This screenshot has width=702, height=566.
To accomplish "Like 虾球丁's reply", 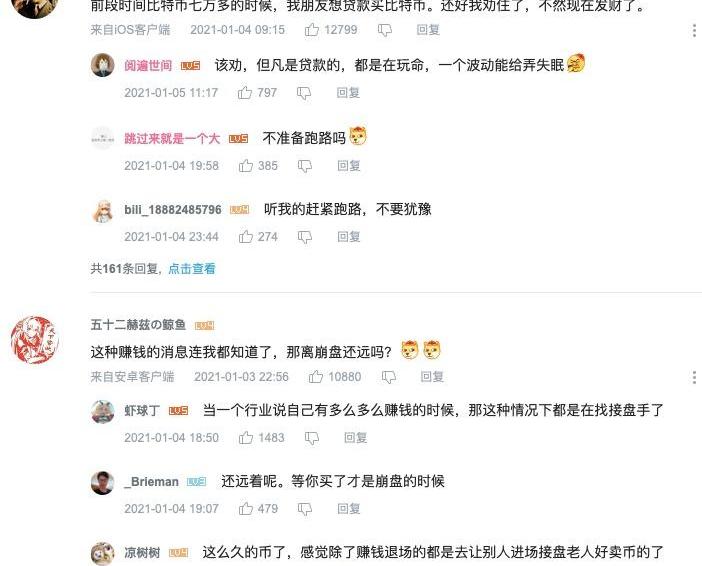I will click(x=245, y=438).
